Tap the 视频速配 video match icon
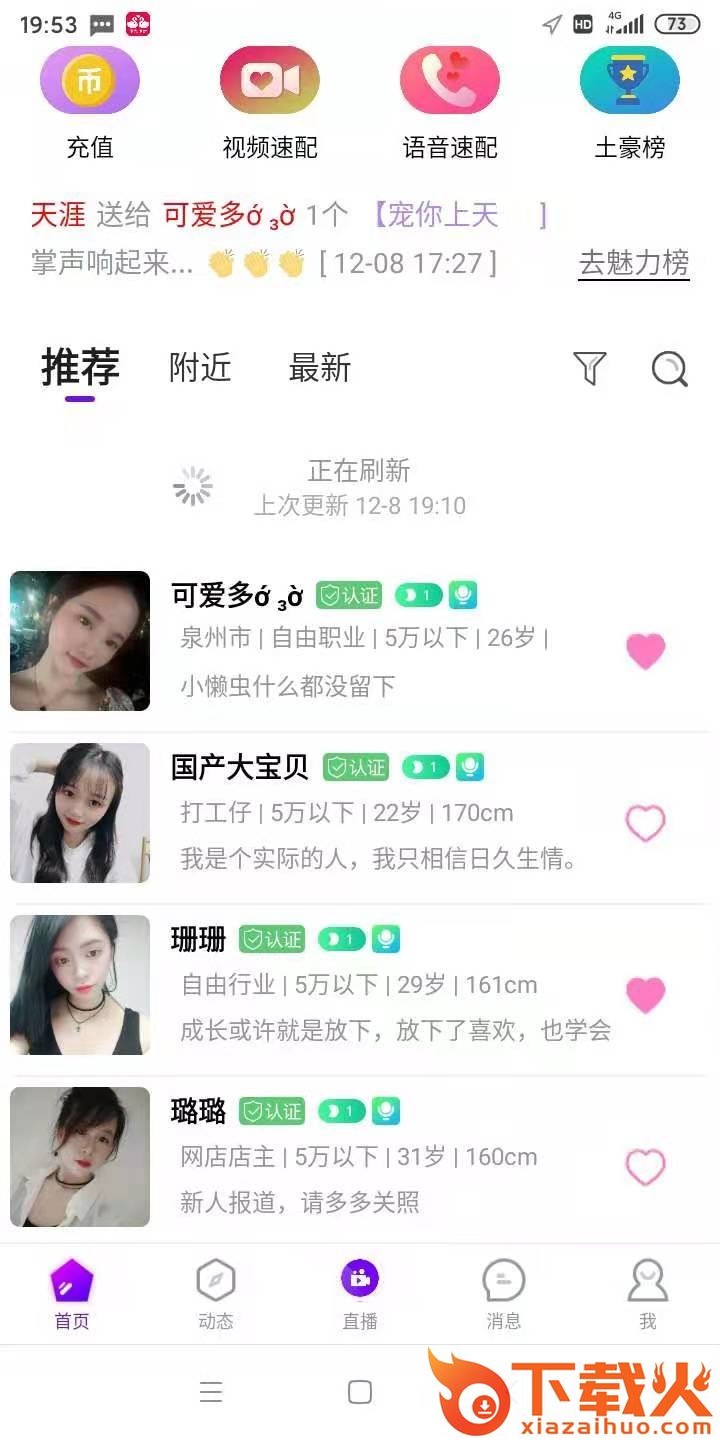The image size is (720, 1440). (x=269, y=80)
